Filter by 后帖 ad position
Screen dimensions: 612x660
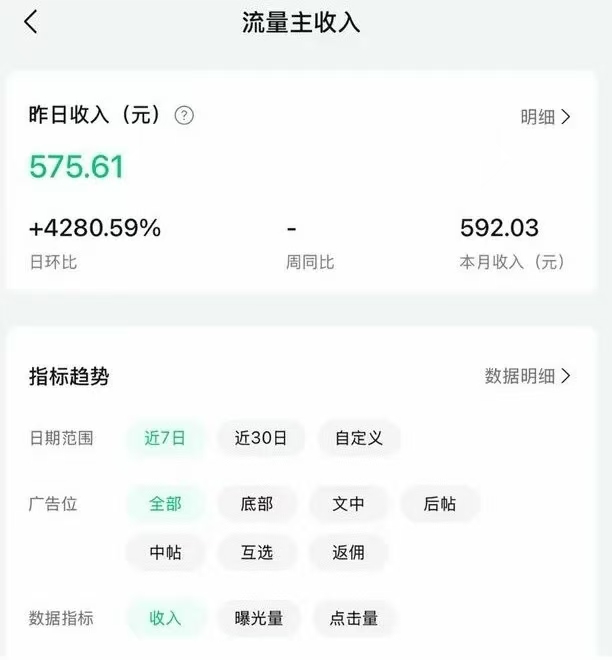(x=440, y=503)
